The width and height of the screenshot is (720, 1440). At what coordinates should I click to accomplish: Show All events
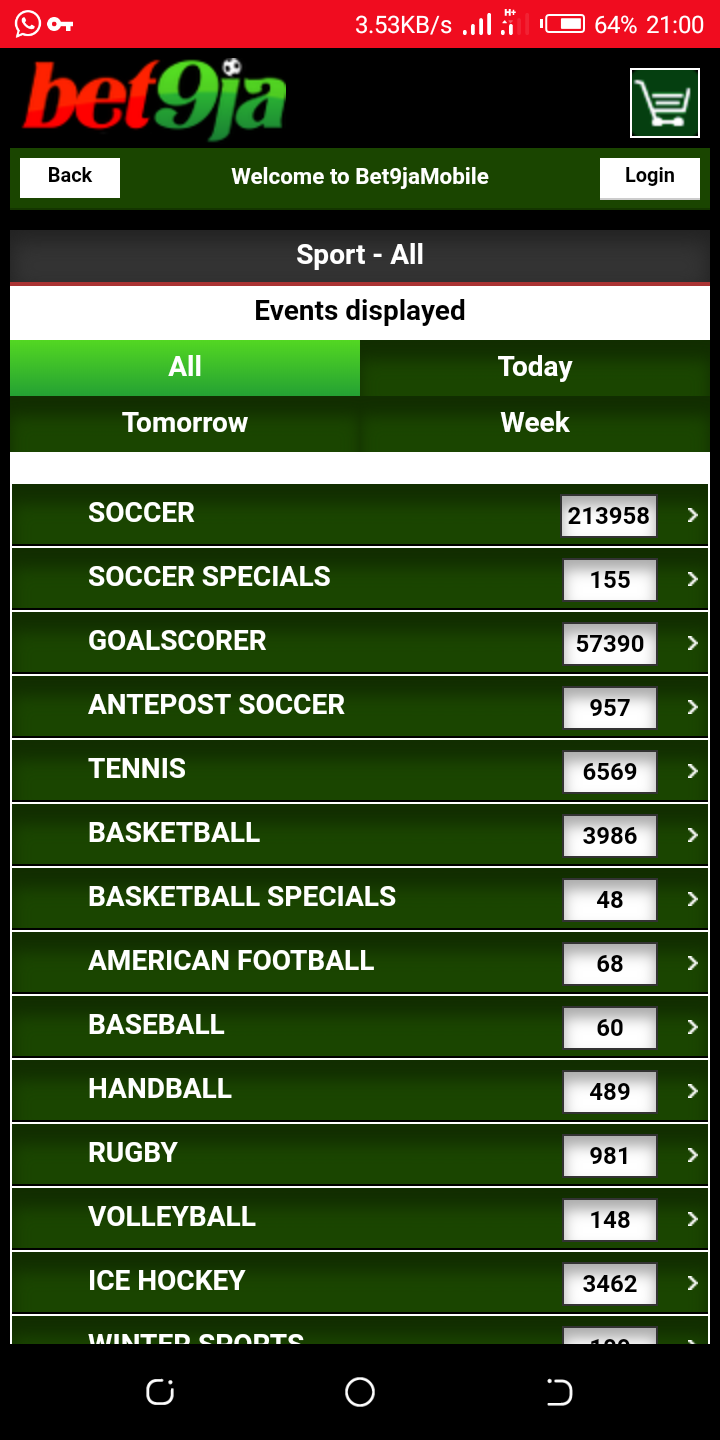tap(185, 367)
